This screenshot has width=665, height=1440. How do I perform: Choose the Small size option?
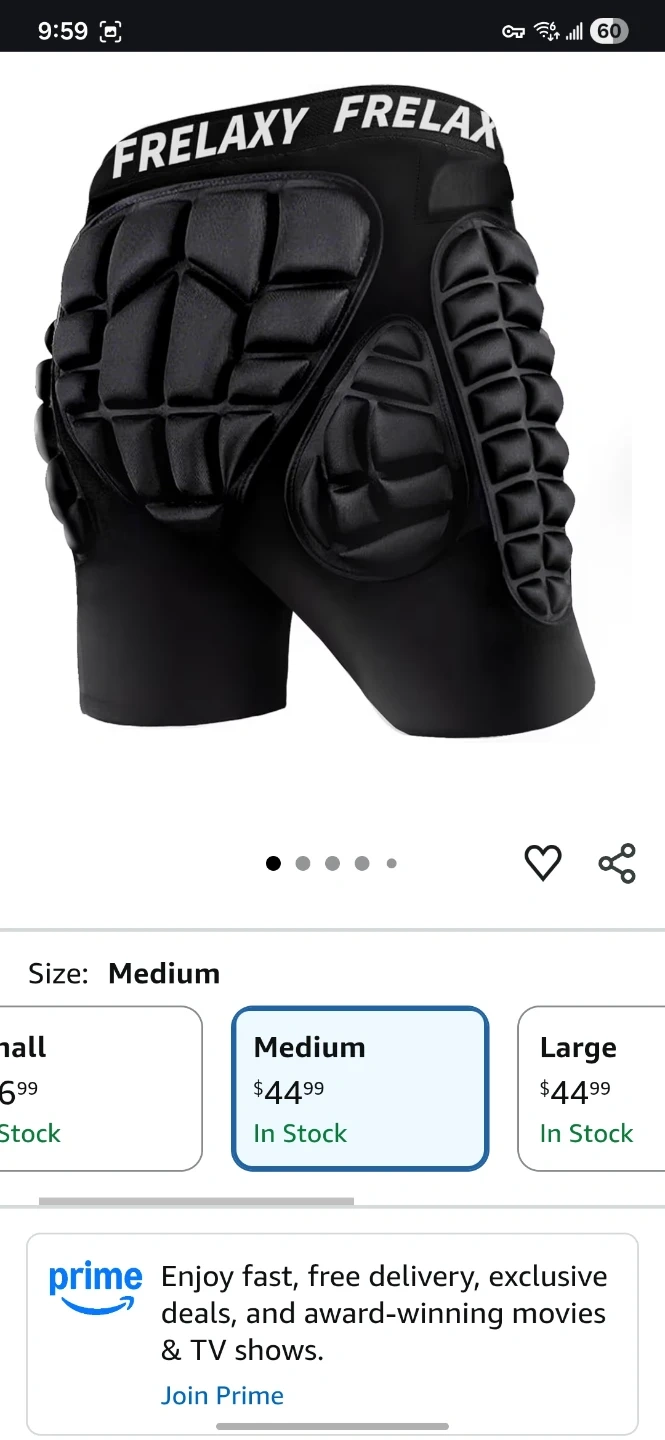tap(100, 1088)
